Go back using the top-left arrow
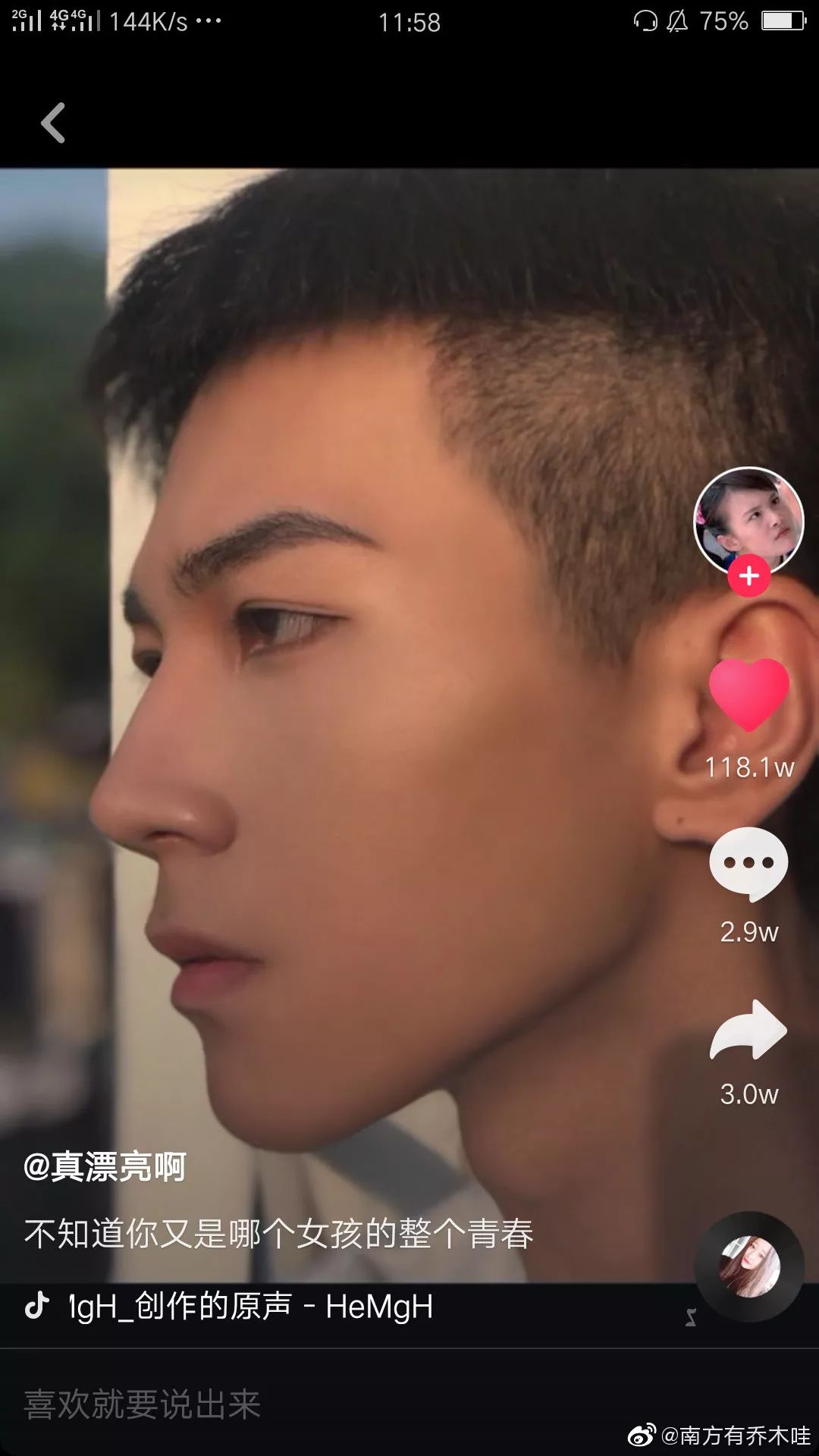 point(53,123)
